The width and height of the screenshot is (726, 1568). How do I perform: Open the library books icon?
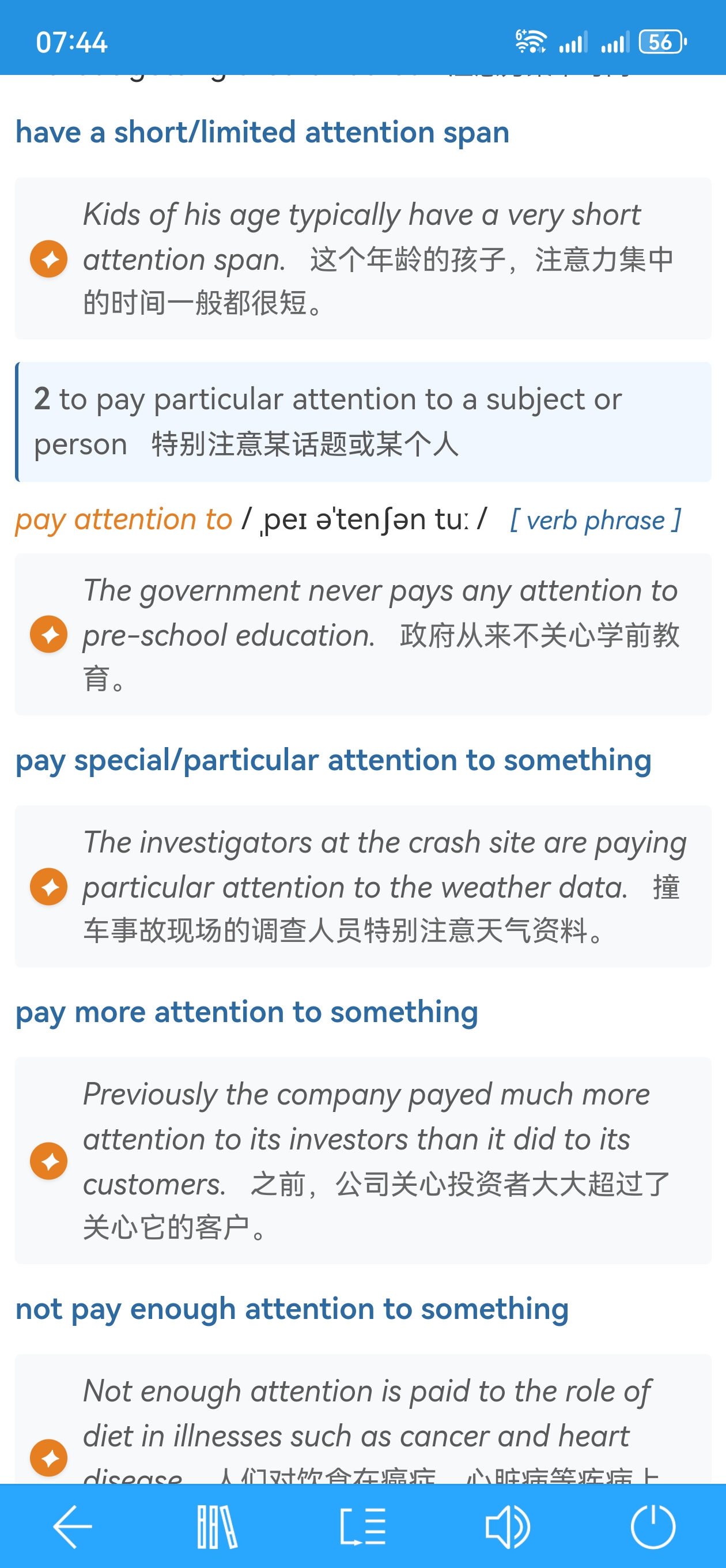[x=217, y=1526]
